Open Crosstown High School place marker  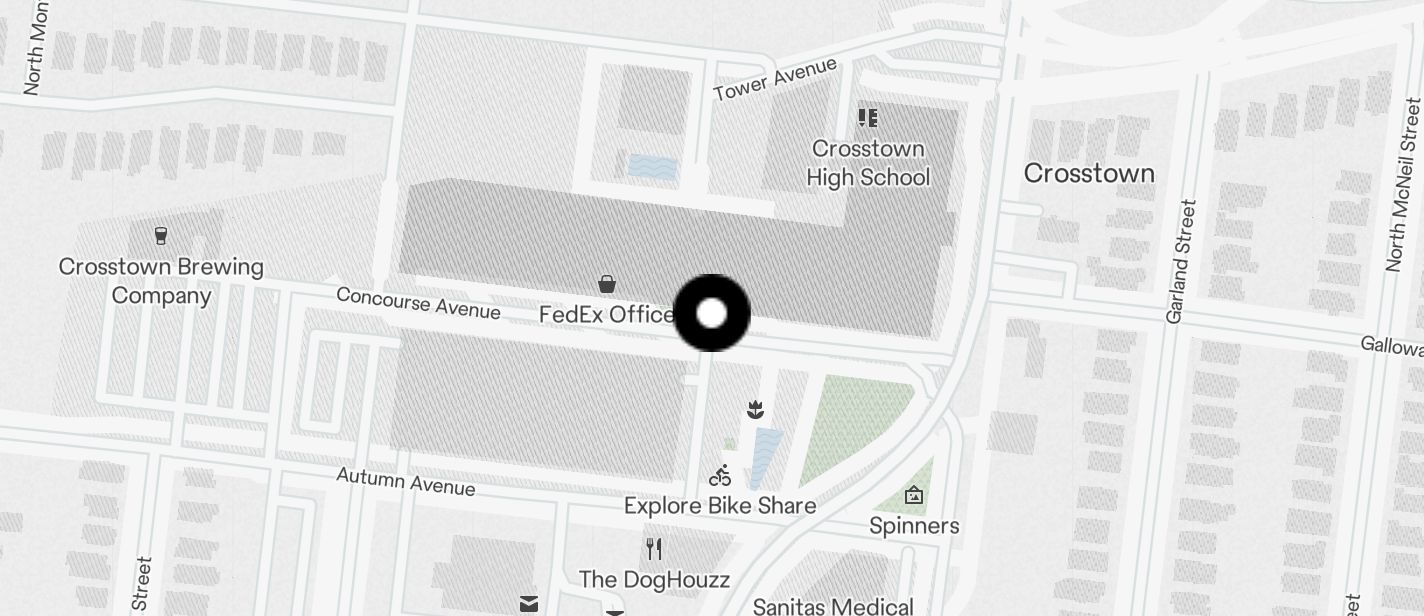868,119
